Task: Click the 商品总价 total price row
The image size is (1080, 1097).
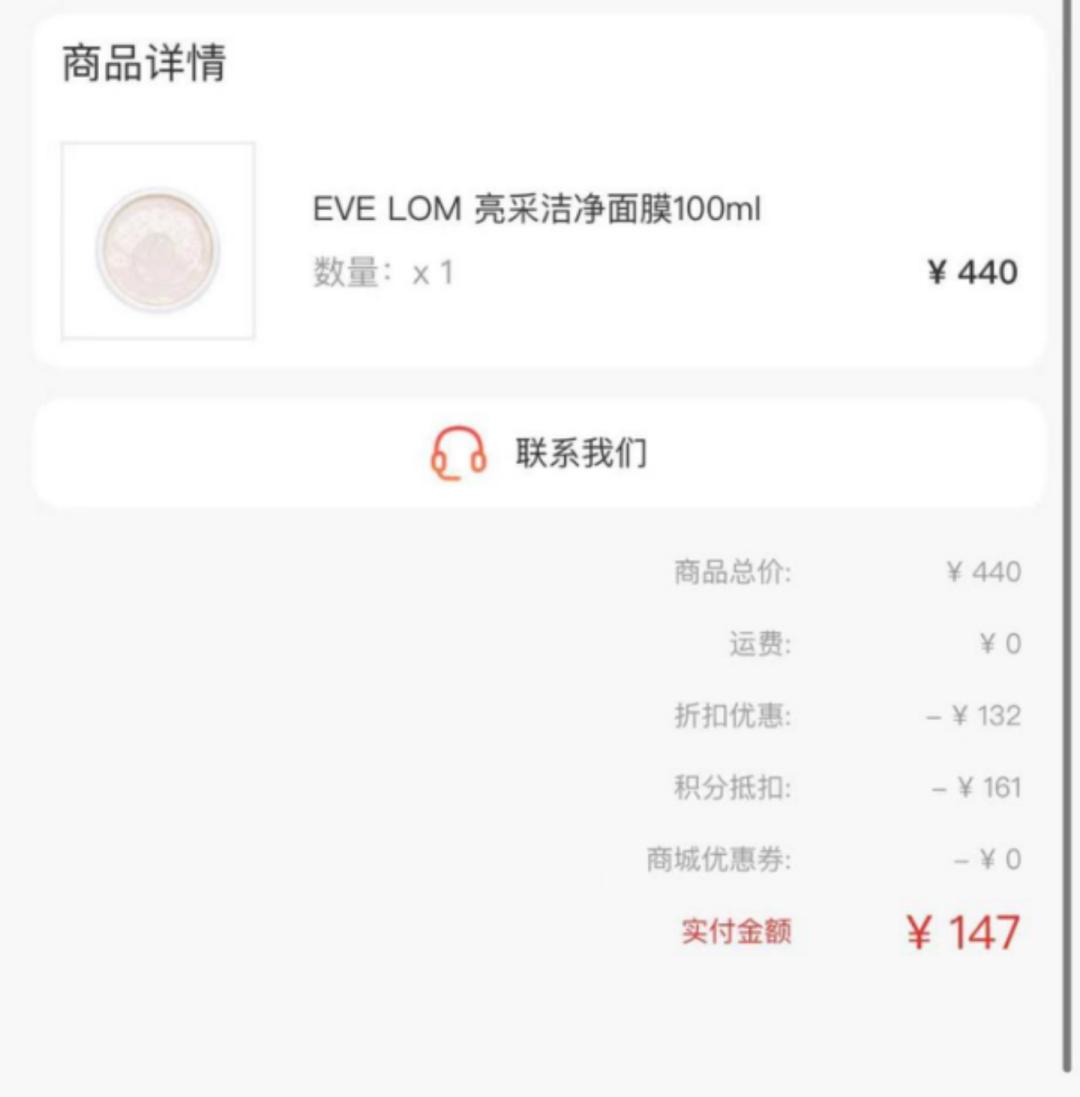Action: point(735,571)
